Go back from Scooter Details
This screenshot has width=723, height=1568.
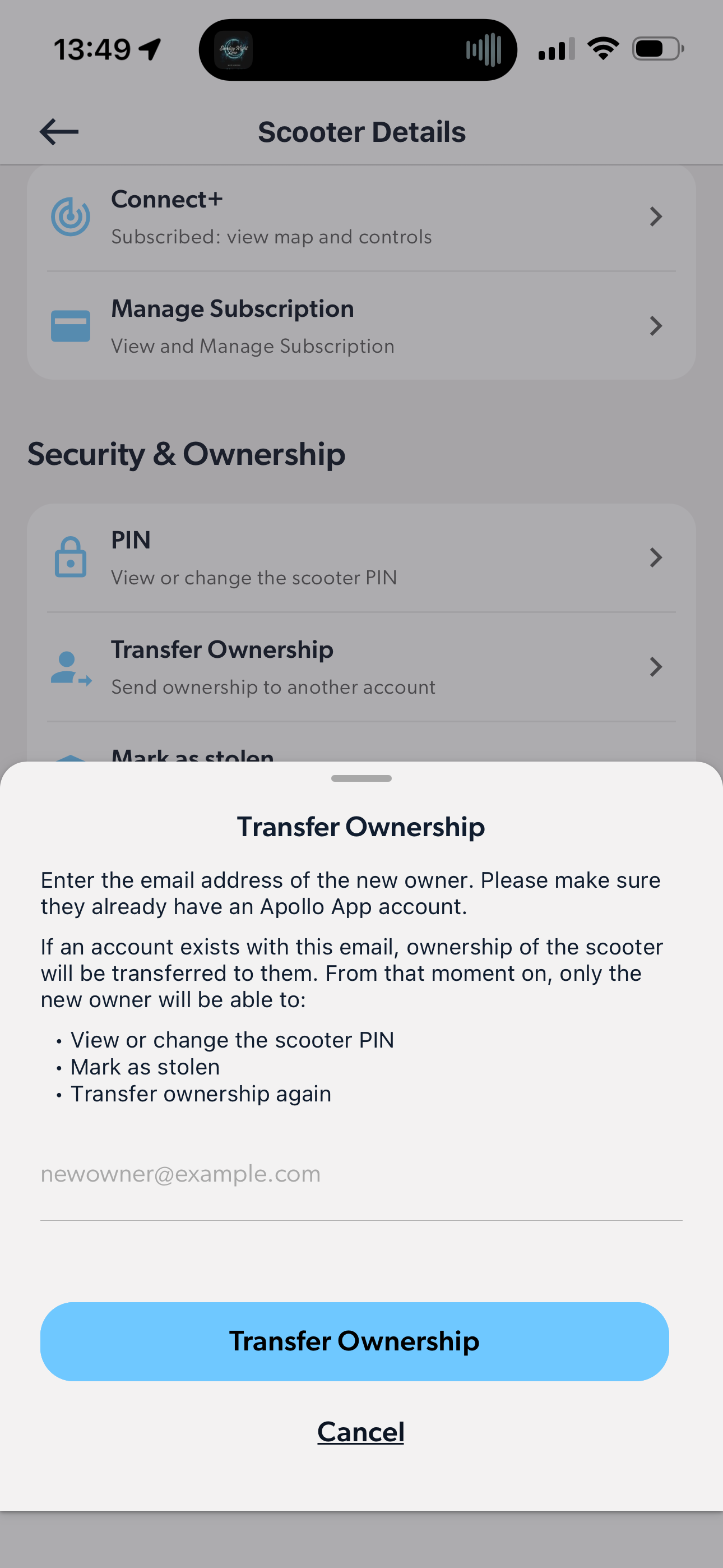59,131
